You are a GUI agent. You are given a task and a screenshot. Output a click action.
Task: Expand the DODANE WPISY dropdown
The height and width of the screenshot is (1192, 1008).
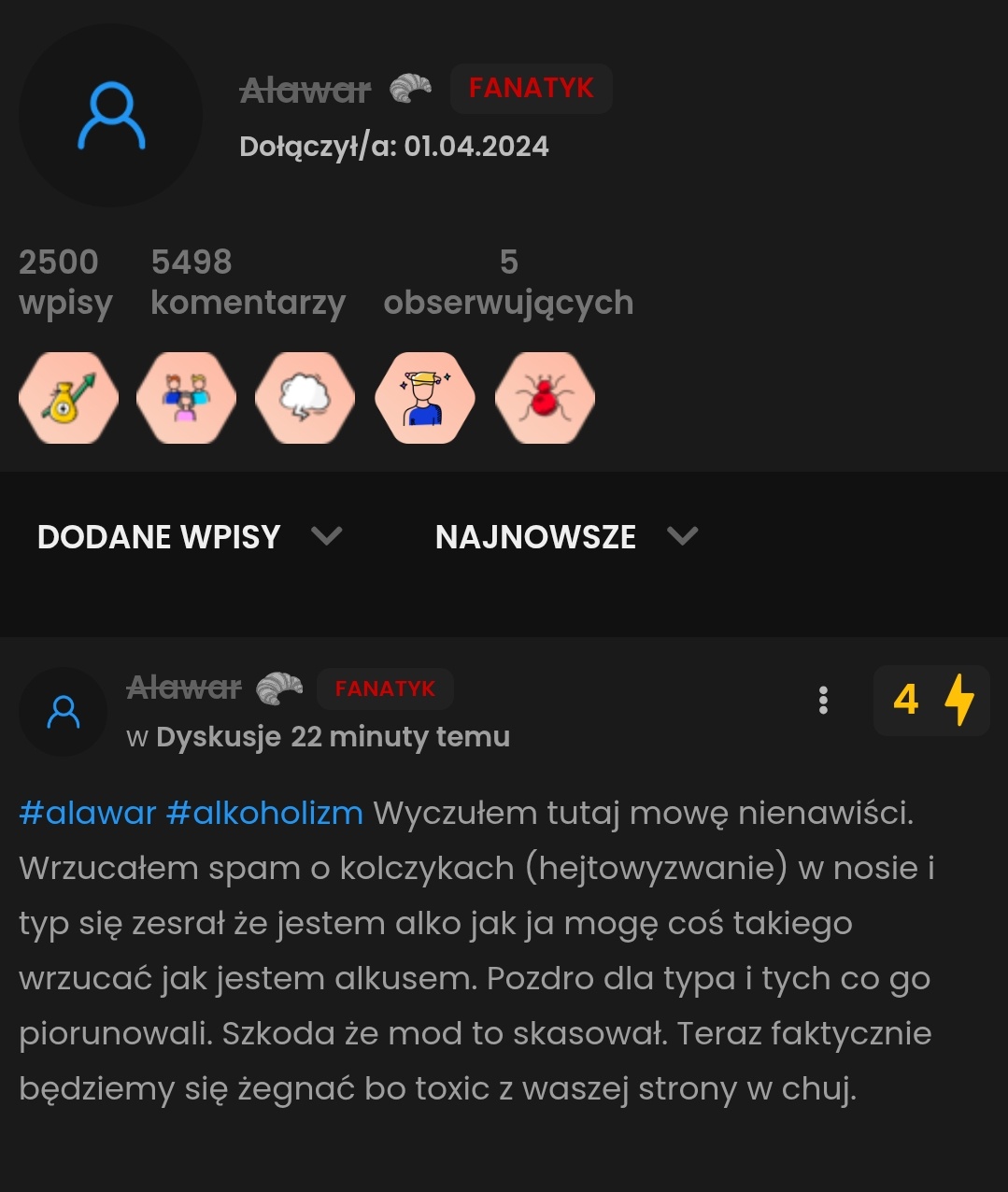(x=158, y=536)
